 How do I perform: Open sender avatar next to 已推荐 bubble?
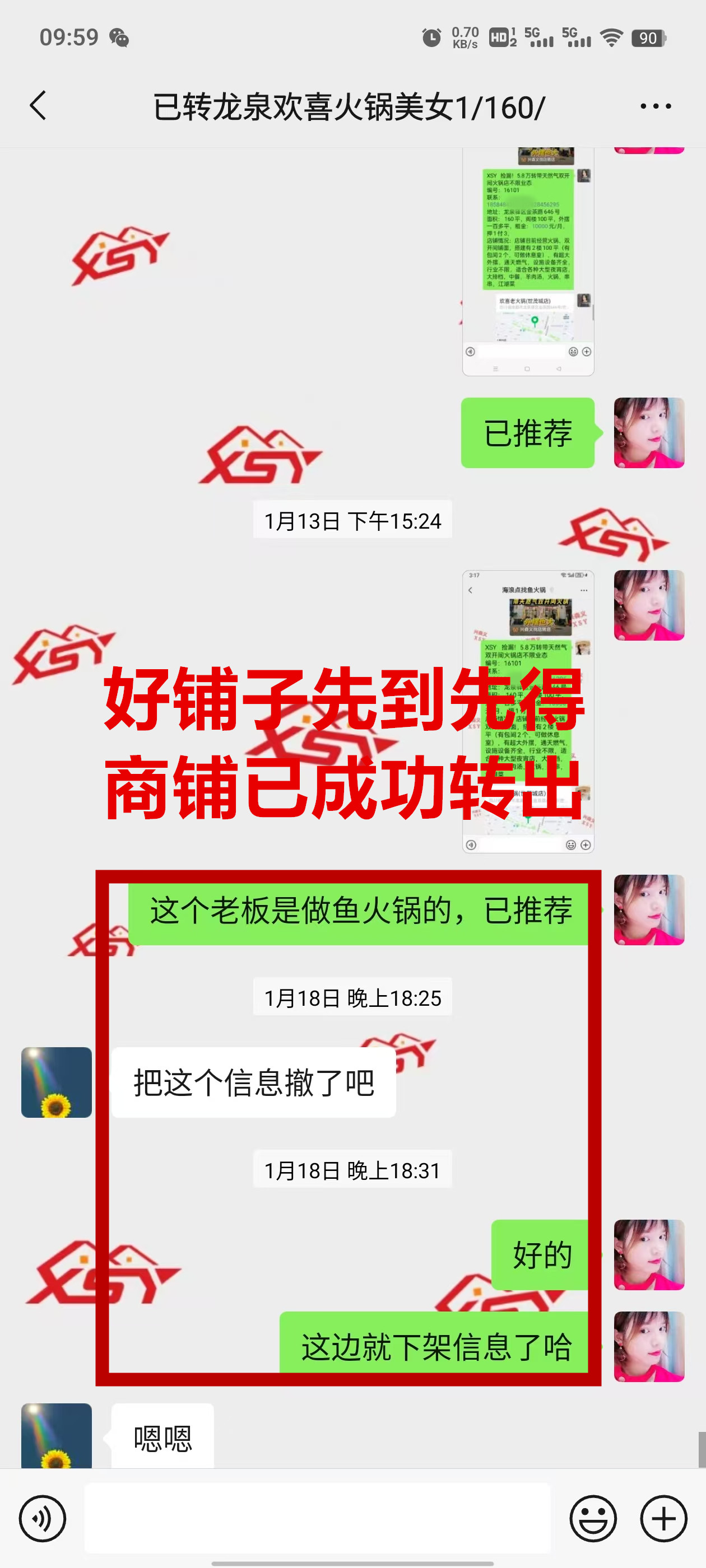click(x=649, y=433)
